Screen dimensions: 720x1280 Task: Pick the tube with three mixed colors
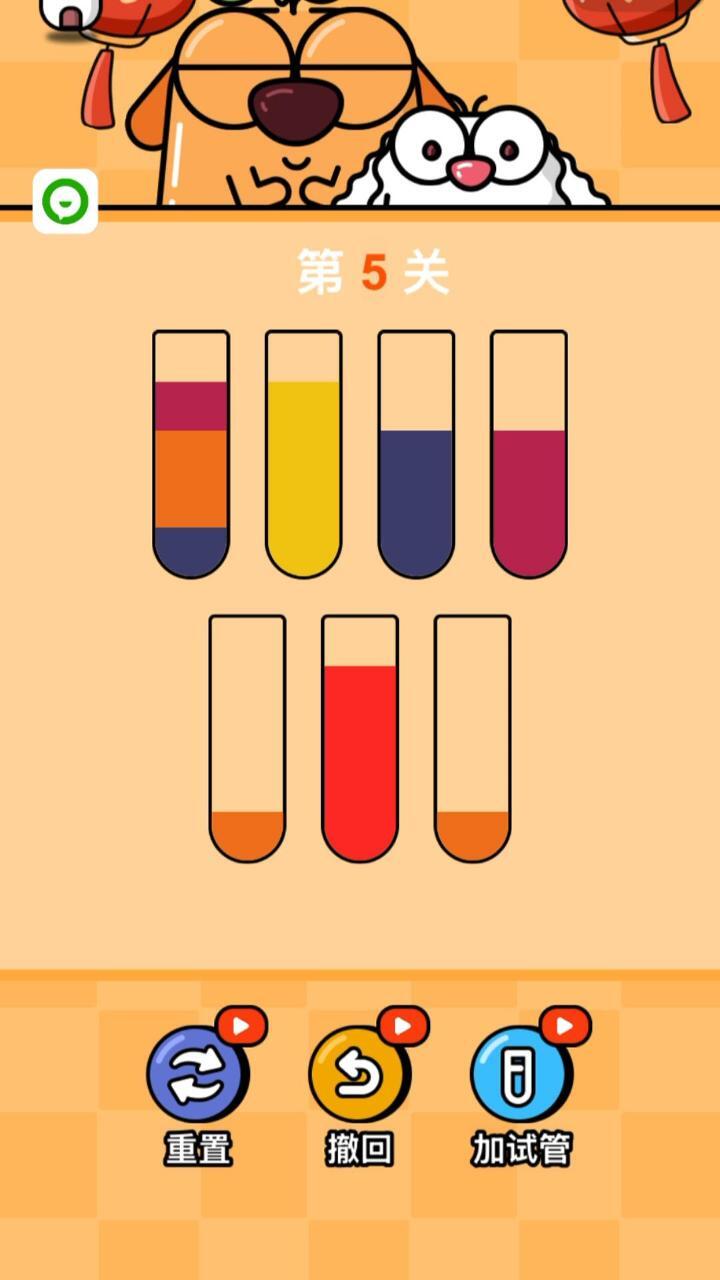[191, 455]
